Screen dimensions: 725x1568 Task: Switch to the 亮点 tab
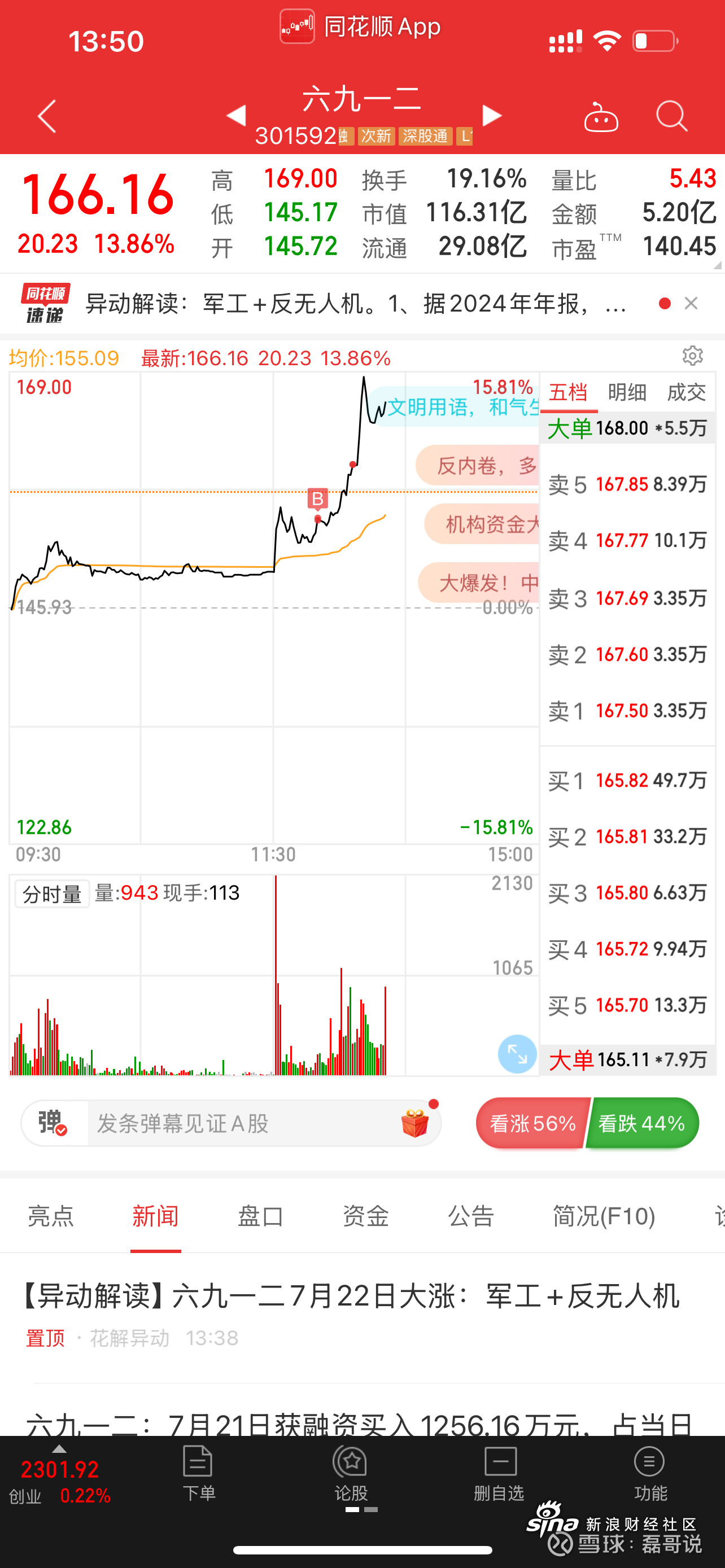[x=51, y=1216]
